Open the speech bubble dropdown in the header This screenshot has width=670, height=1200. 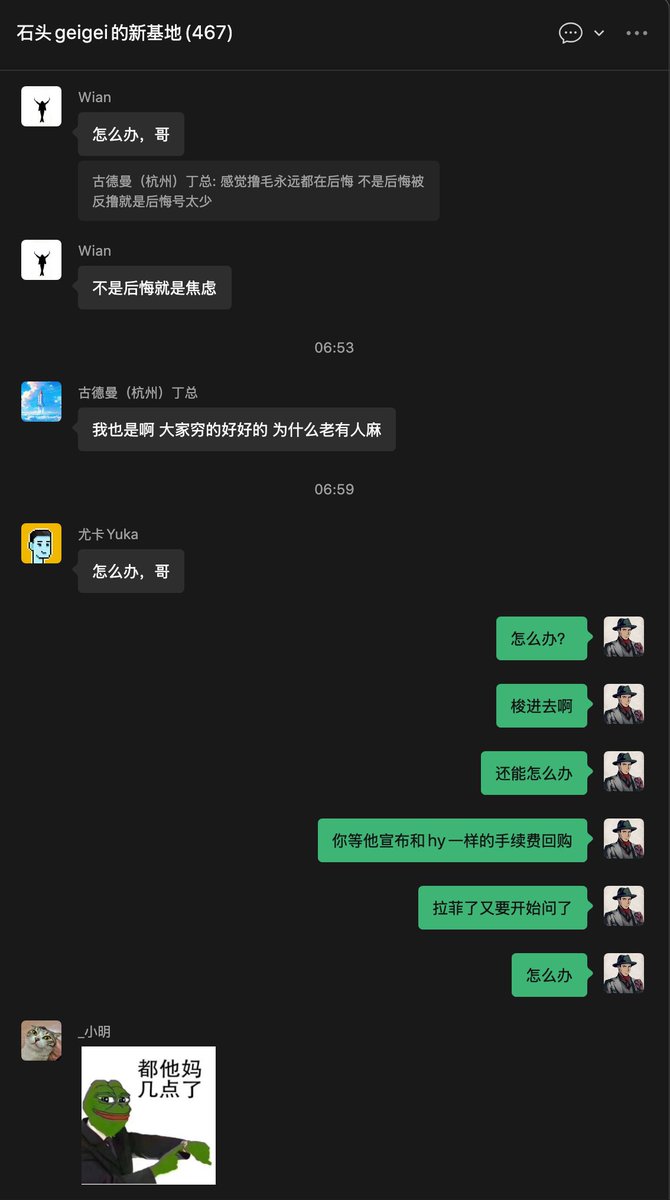point(582,33)
